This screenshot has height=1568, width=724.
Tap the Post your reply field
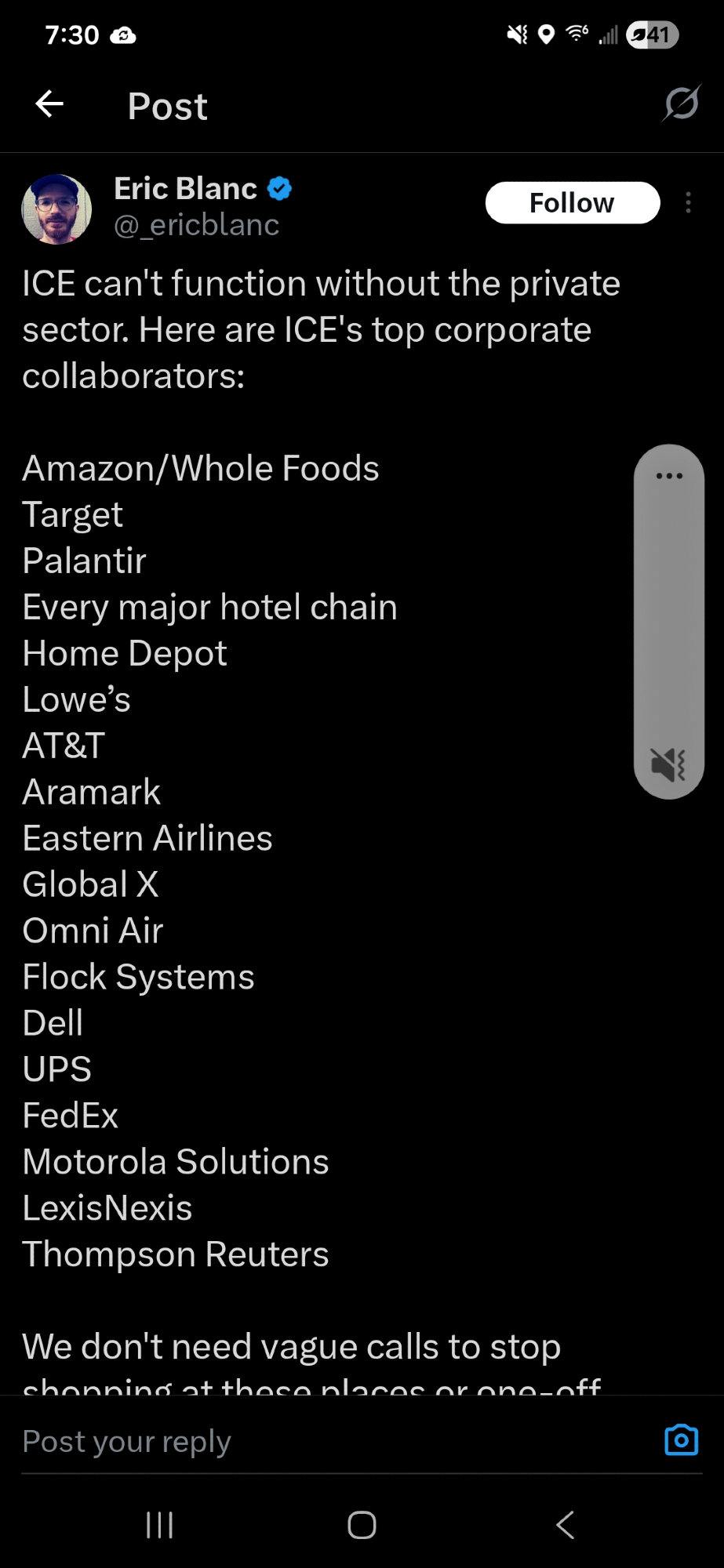(314, 1441)
